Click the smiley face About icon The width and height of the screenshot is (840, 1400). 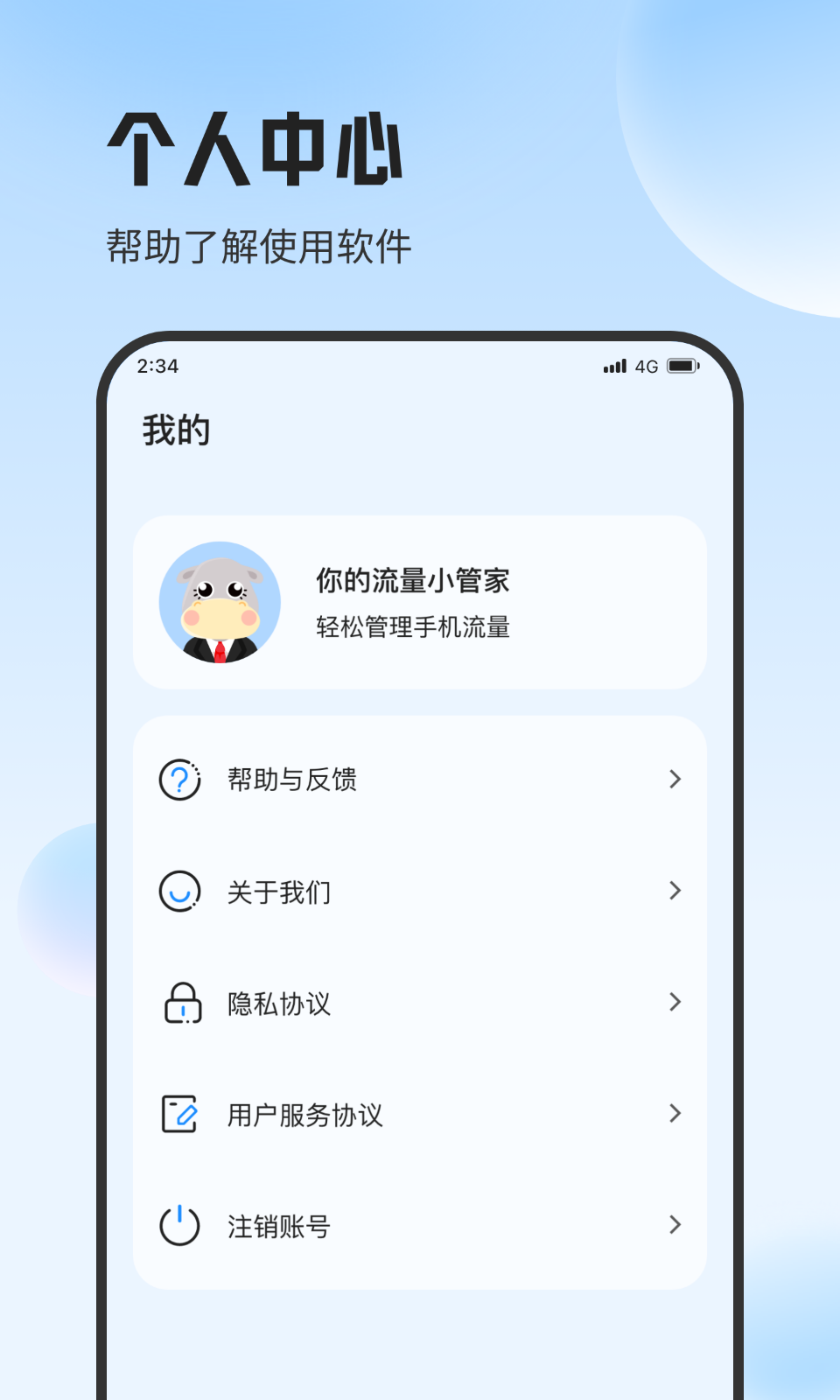coord(178,892)
